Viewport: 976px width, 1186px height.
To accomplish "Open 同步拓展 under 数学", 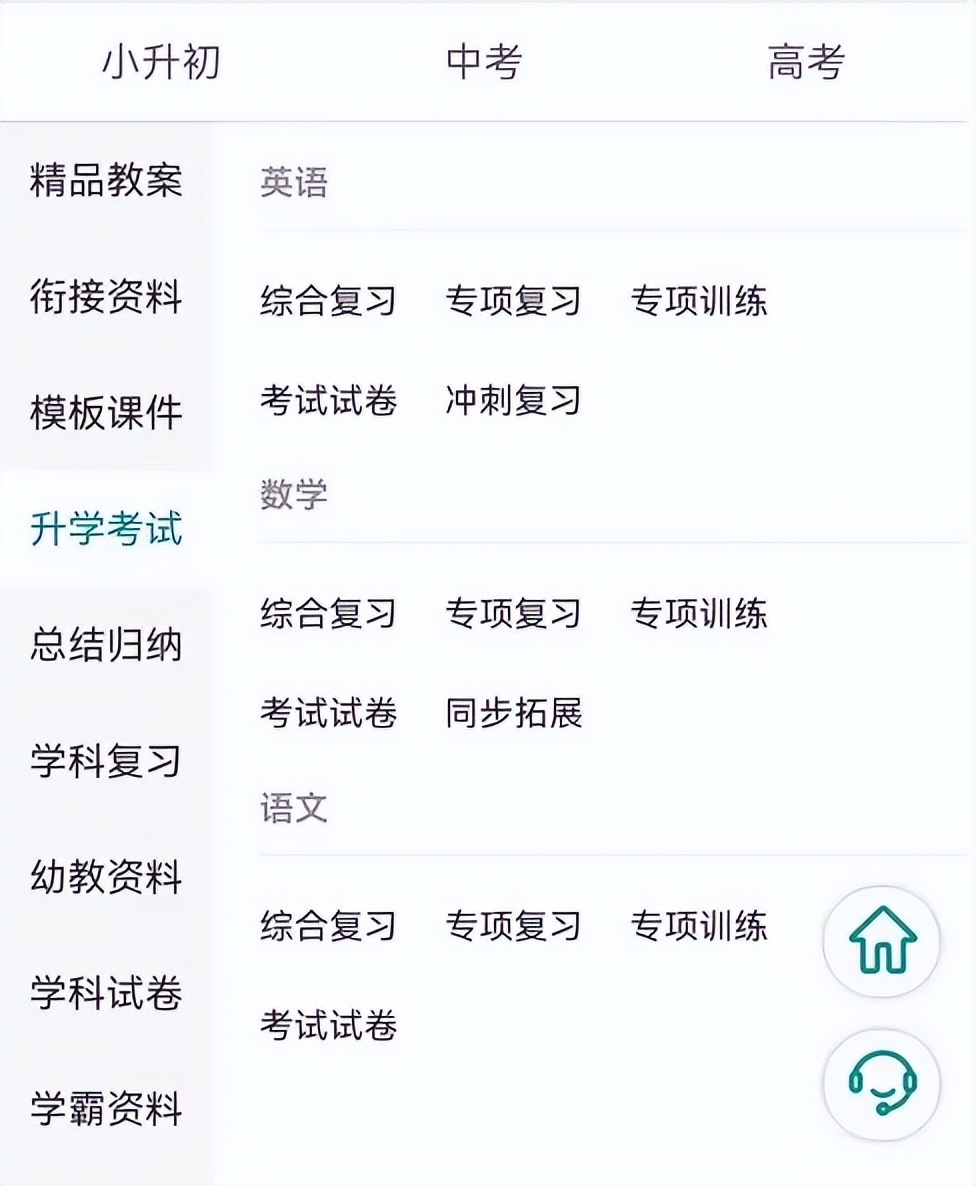I will coord(516,713).
